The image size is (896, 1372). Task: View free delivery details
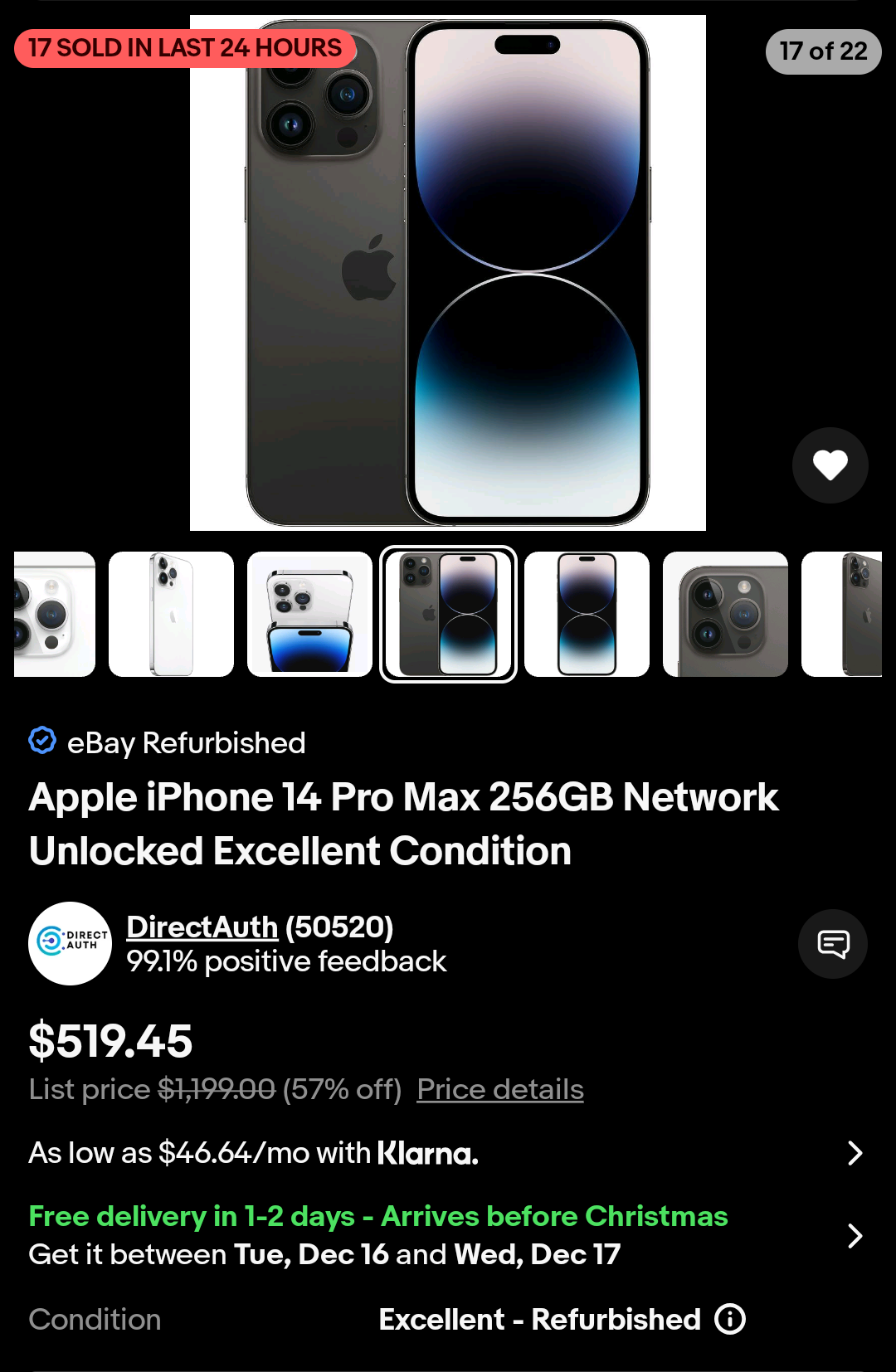point(855,1236)
